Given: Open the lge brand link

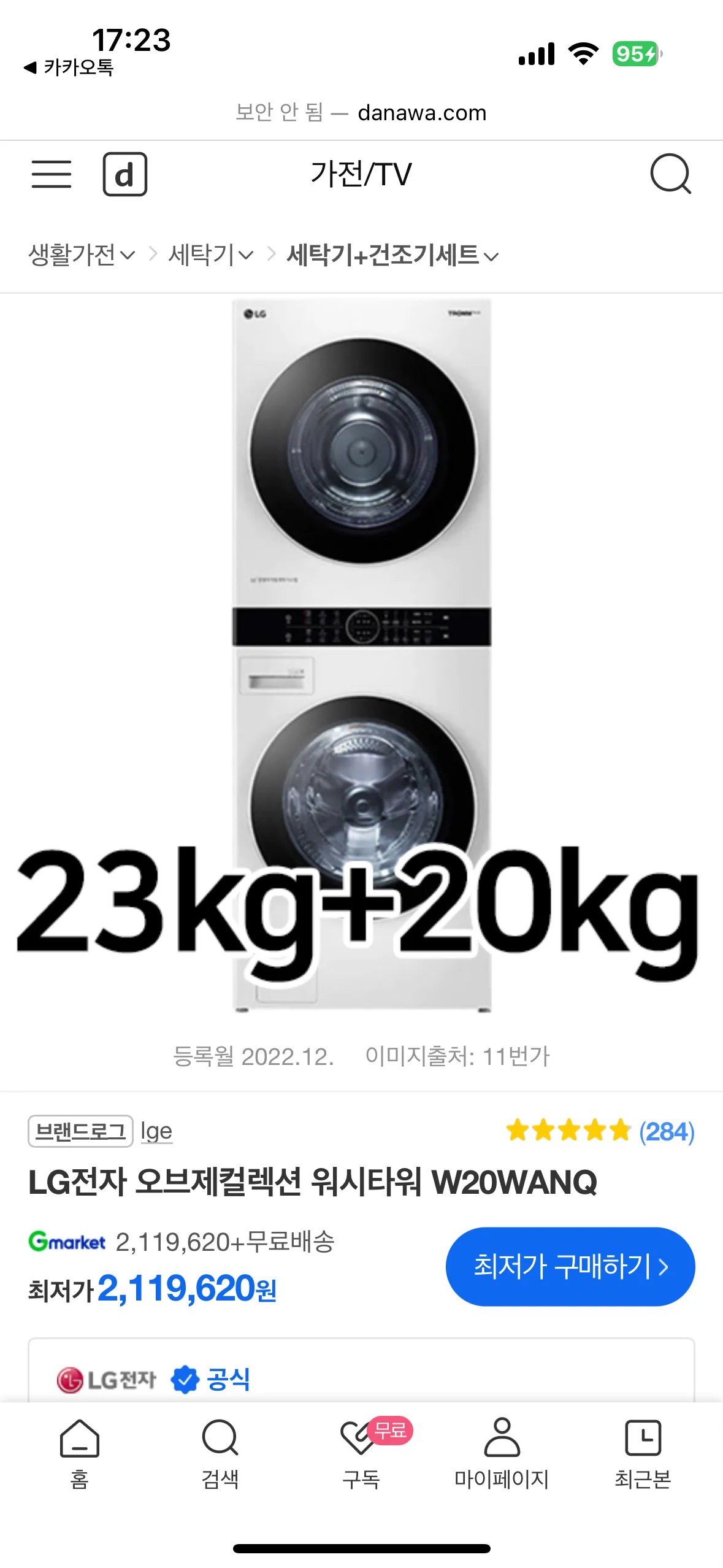Looking at the screenshot, I should (x=157, y=1129).
